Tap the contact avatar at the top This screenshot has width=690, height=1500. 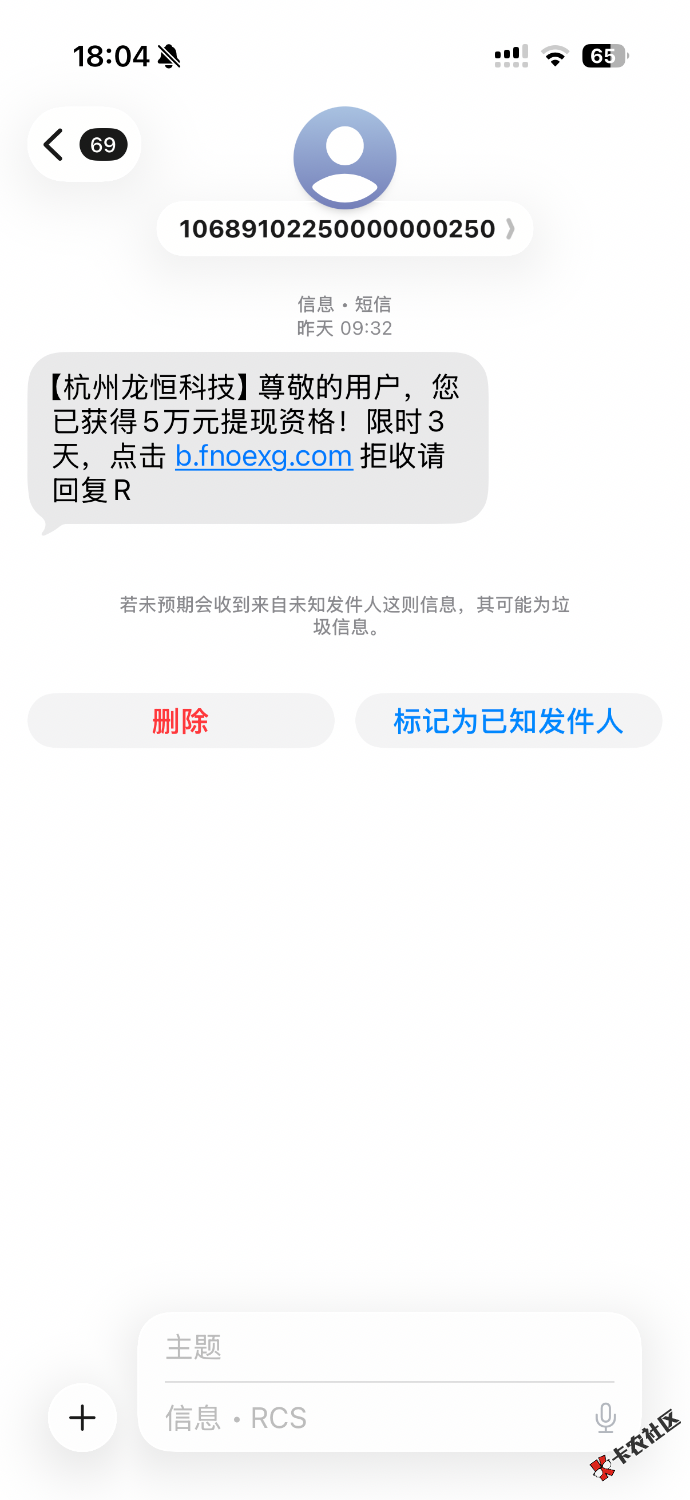[x=345, y=158]
